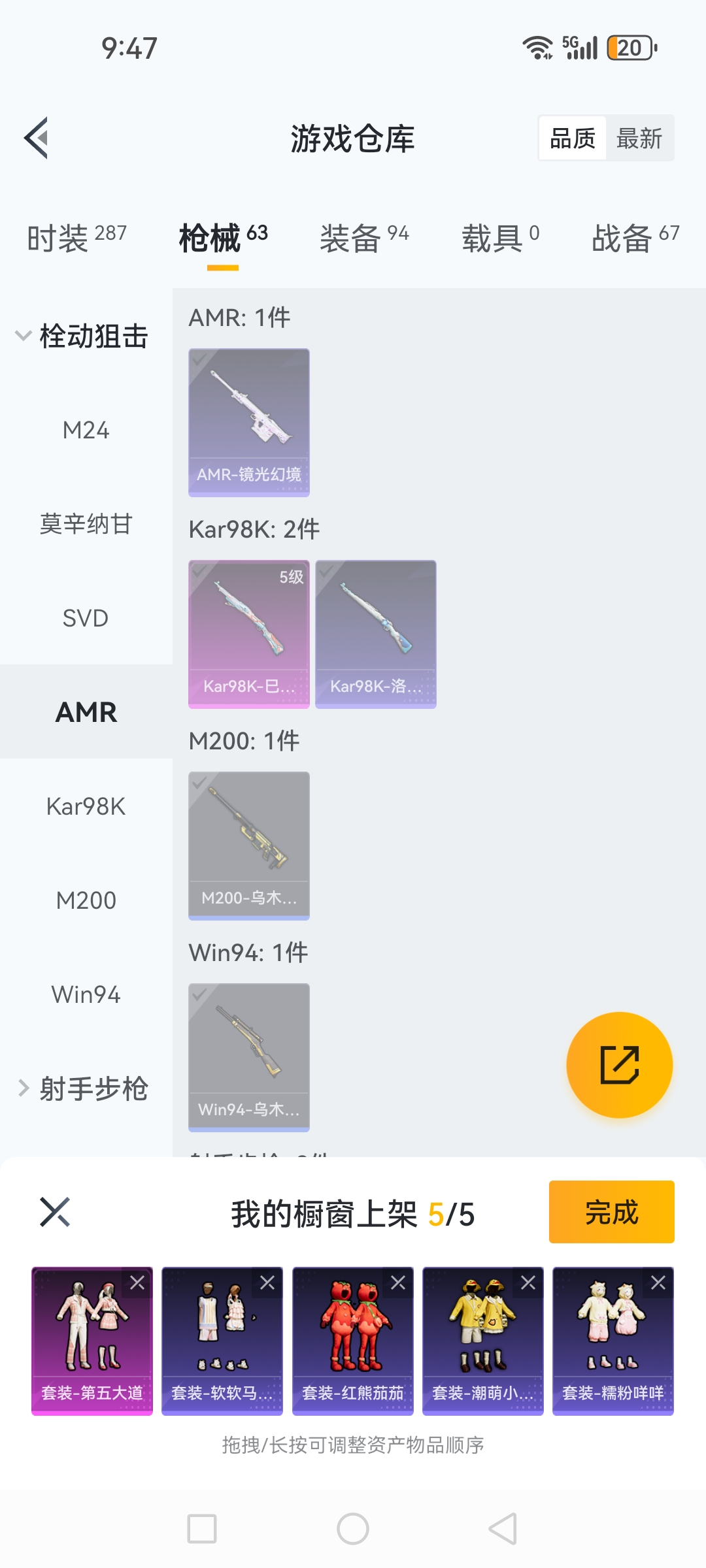Pick the level-5 Kar98K skin
706x1568 pixels.
click(x=249, y=634)
